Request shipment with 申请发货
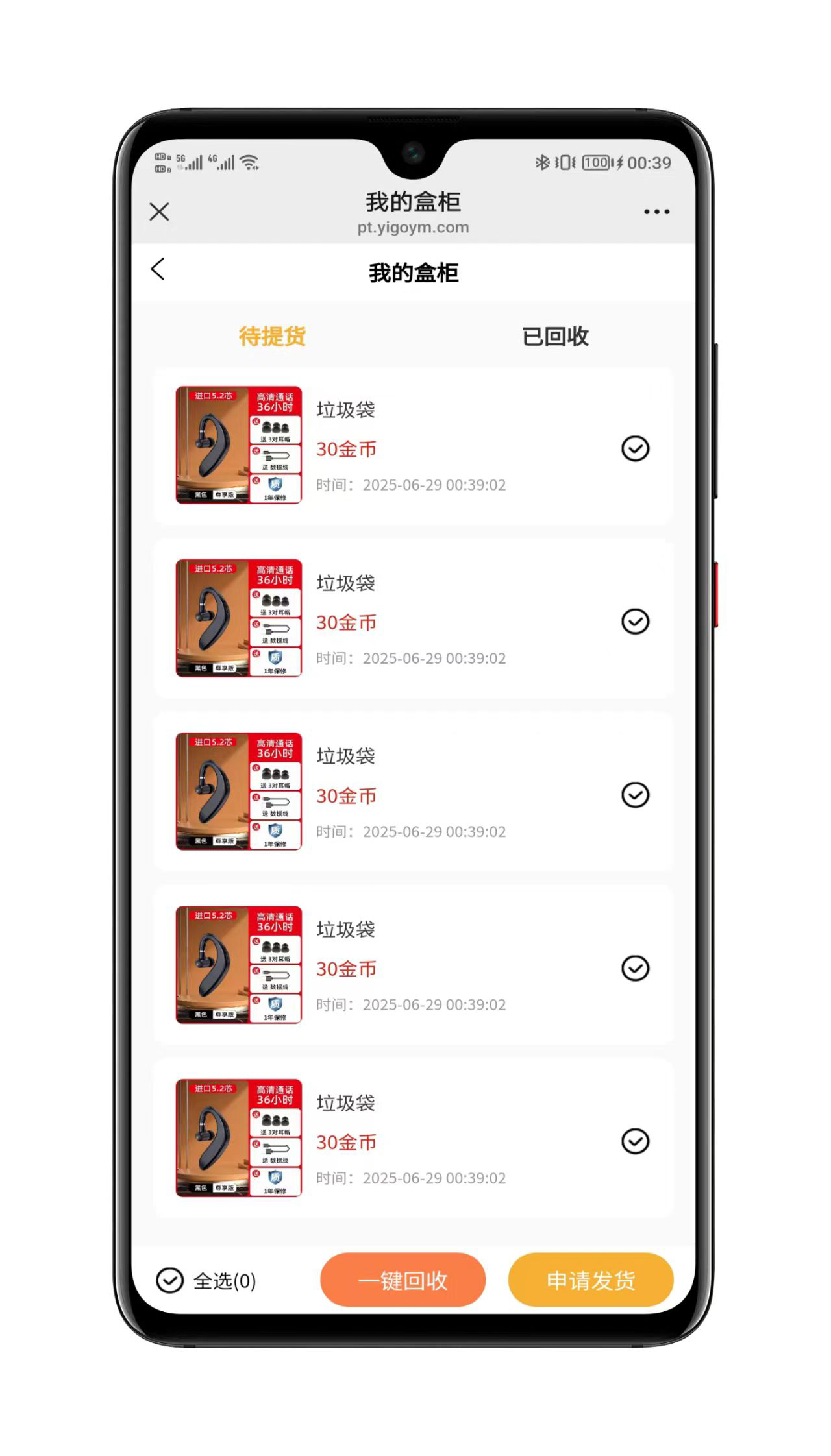The height and width of the screenshot is (1456, 831). [x=590, y=1280]
